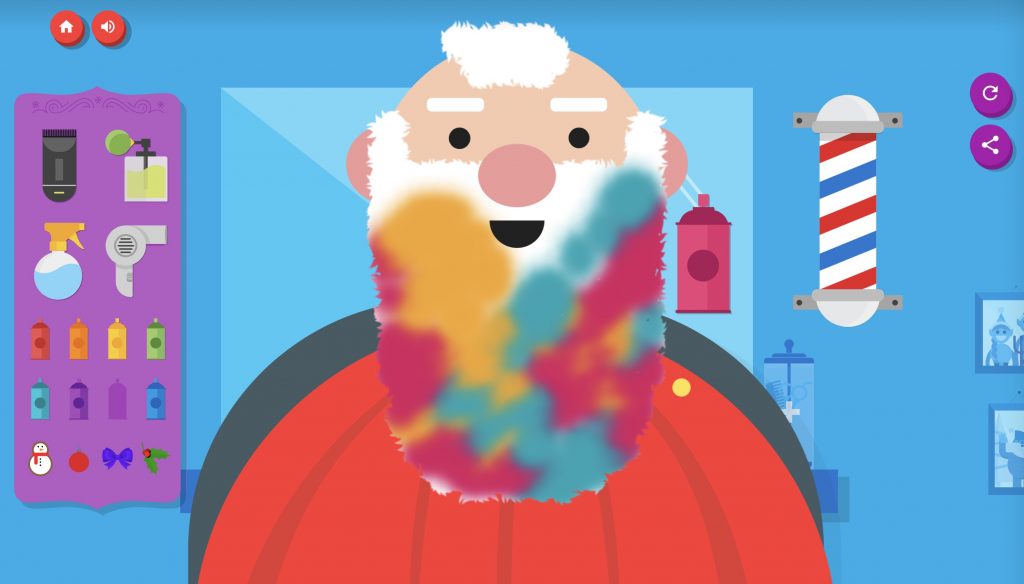Choose the teal spray paint can
The width and height of the screenshot is (1024, 584).
(40, 400)
